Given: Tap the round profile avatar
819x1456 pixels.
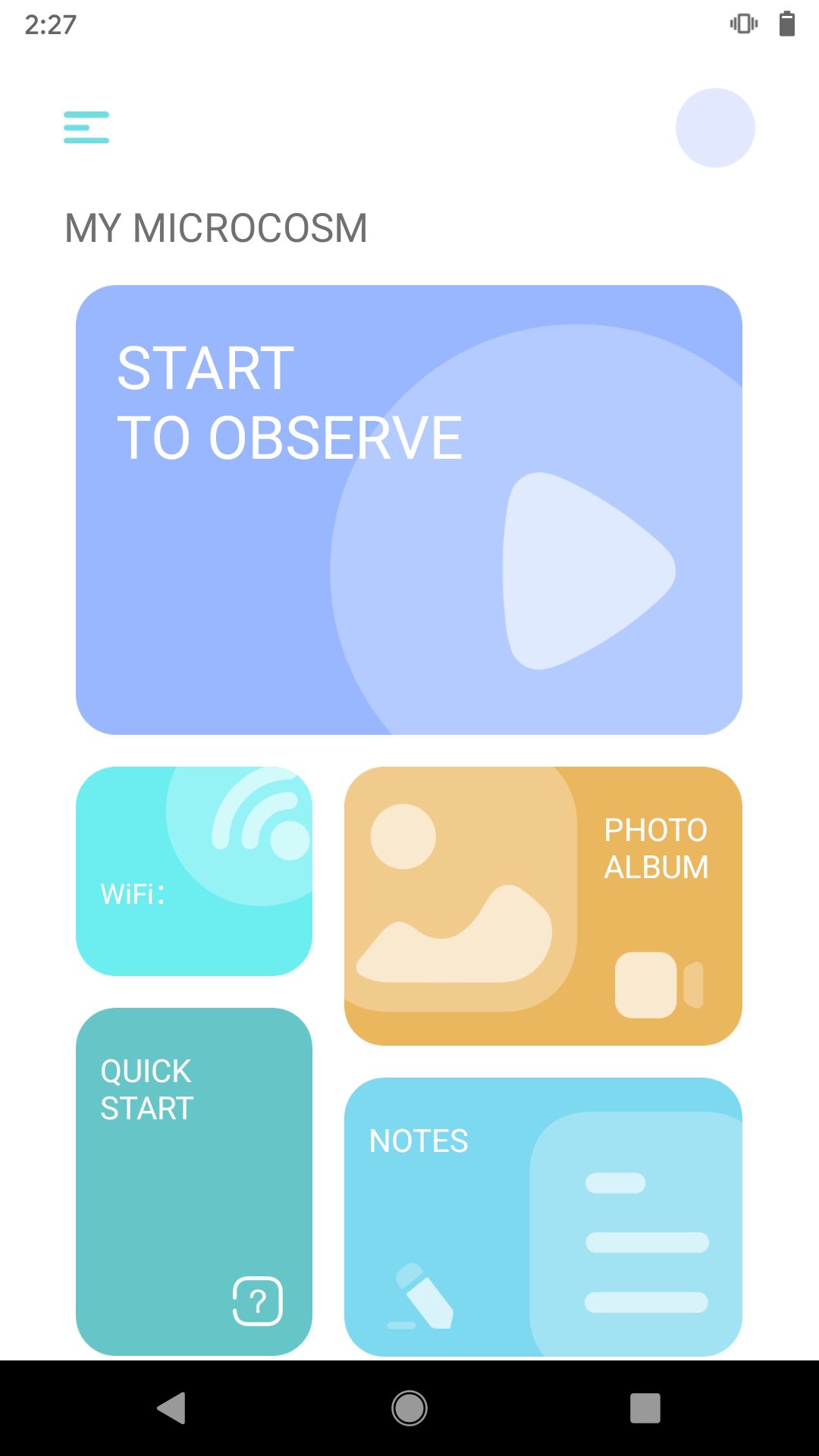Looking at the screenshot, I should point(715,127).
